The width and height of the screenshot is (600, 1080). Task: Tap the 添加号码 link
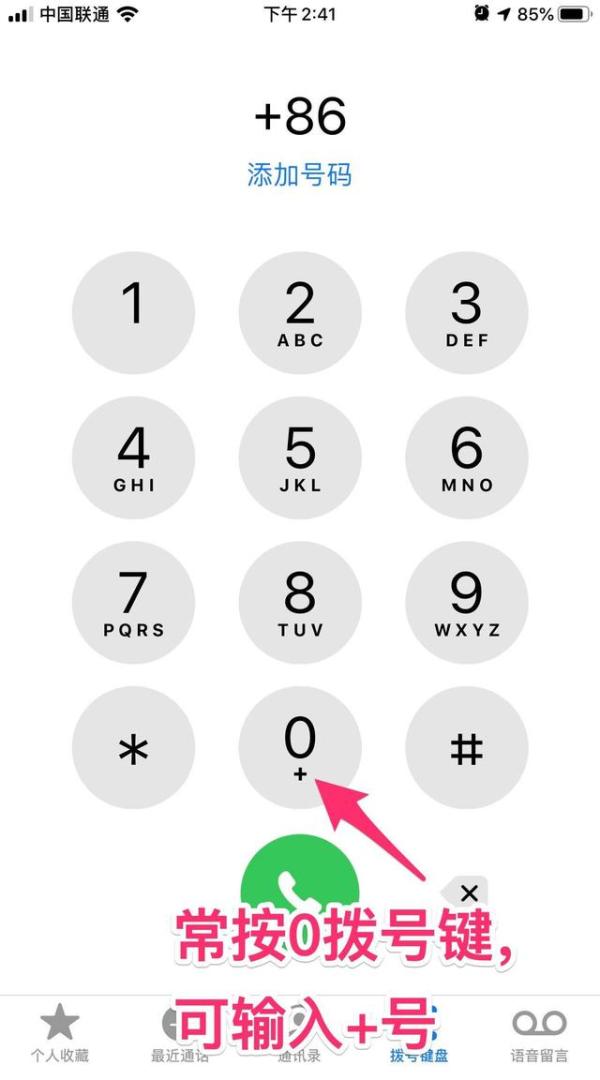tap(300, 175)
